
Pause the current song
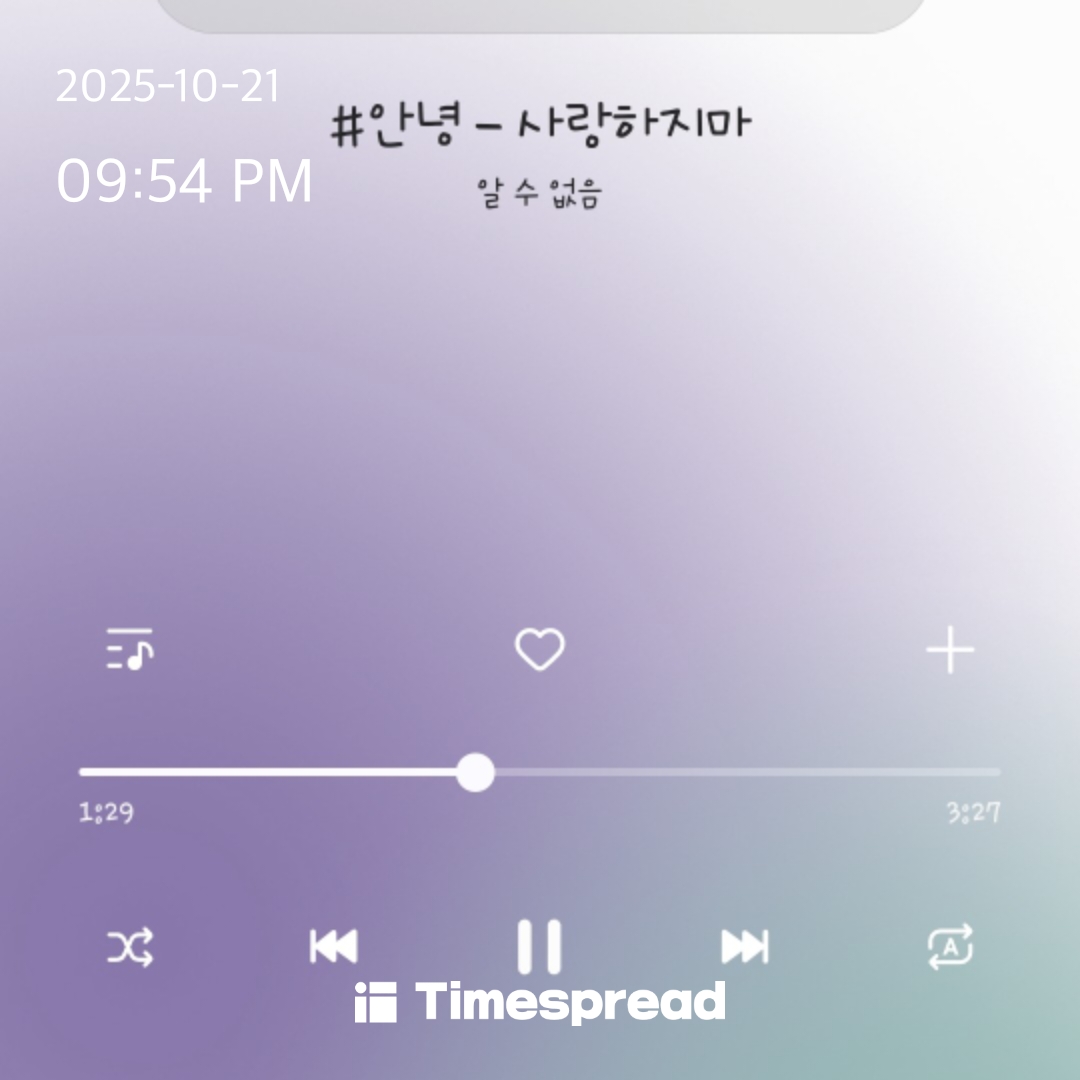pos(540,946)
